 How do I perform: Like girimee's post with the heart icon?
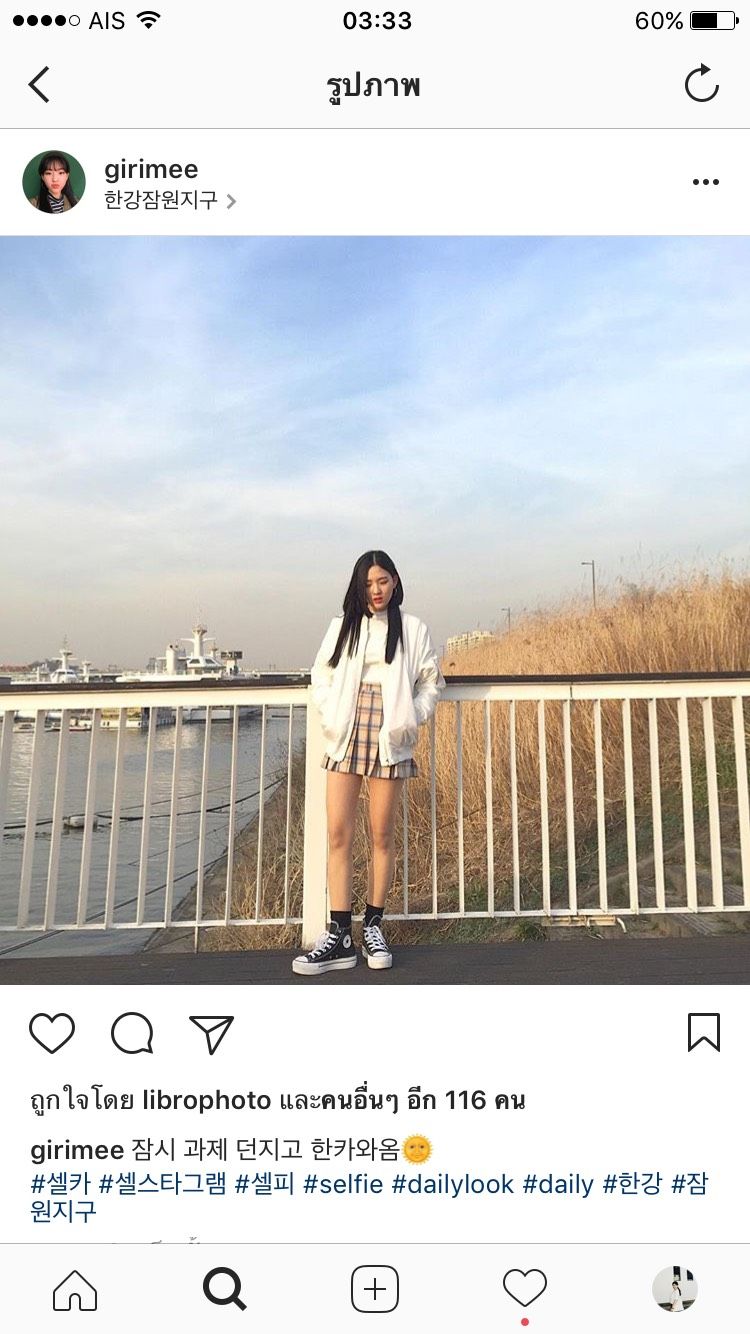pos(52,1033)
